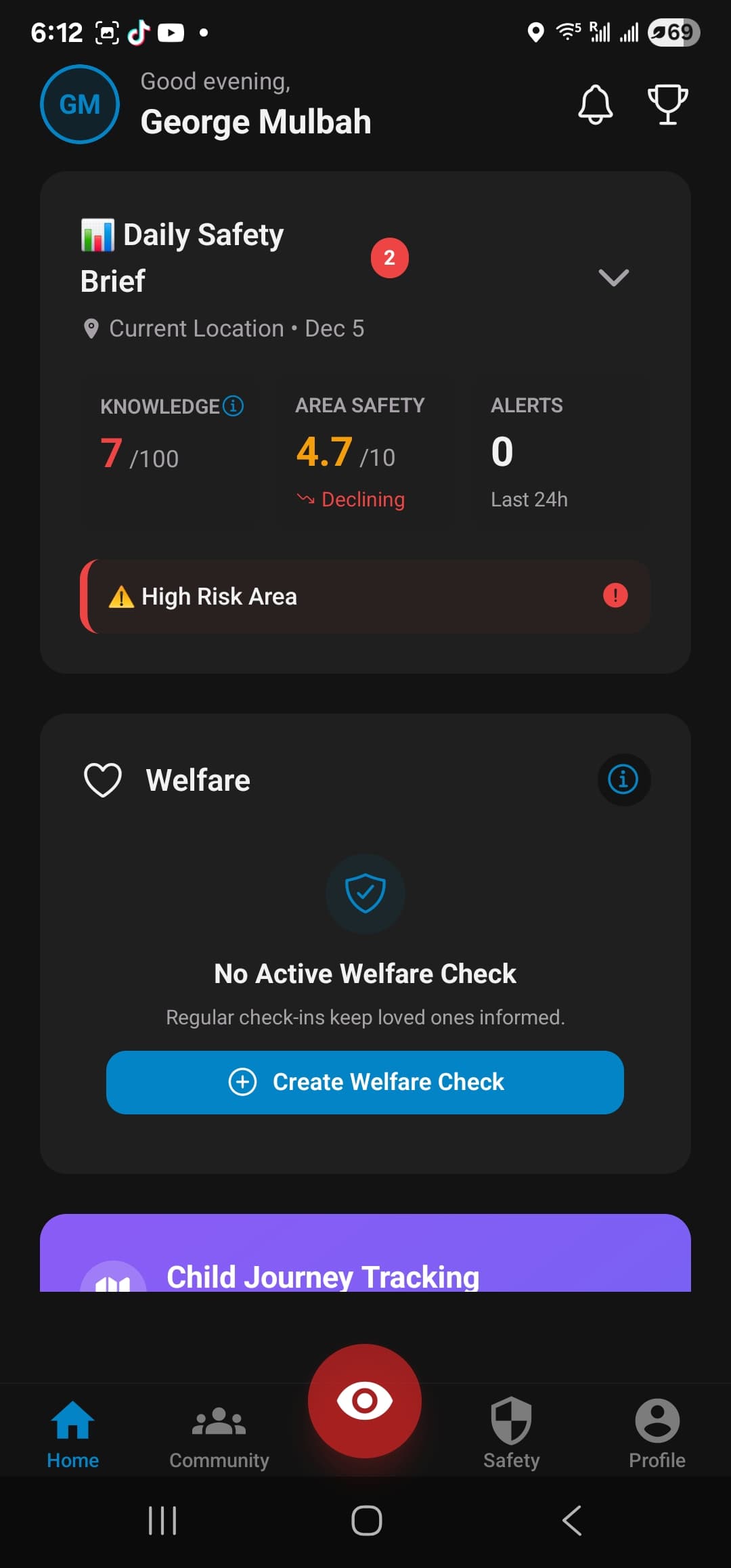Tap the GM profile avatar circle

[79, 104]
